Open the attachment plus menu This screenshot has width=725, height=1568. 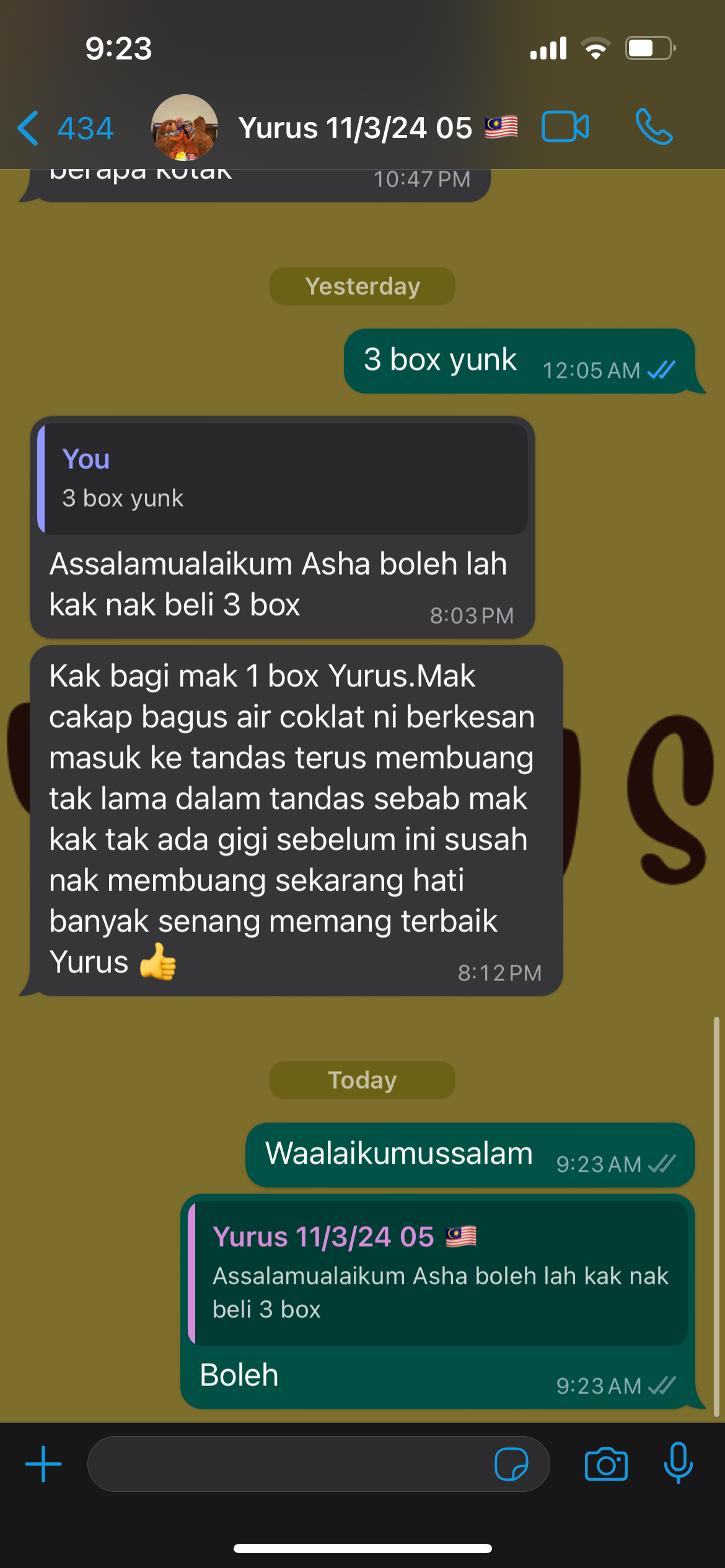[x=43, y=1464]
